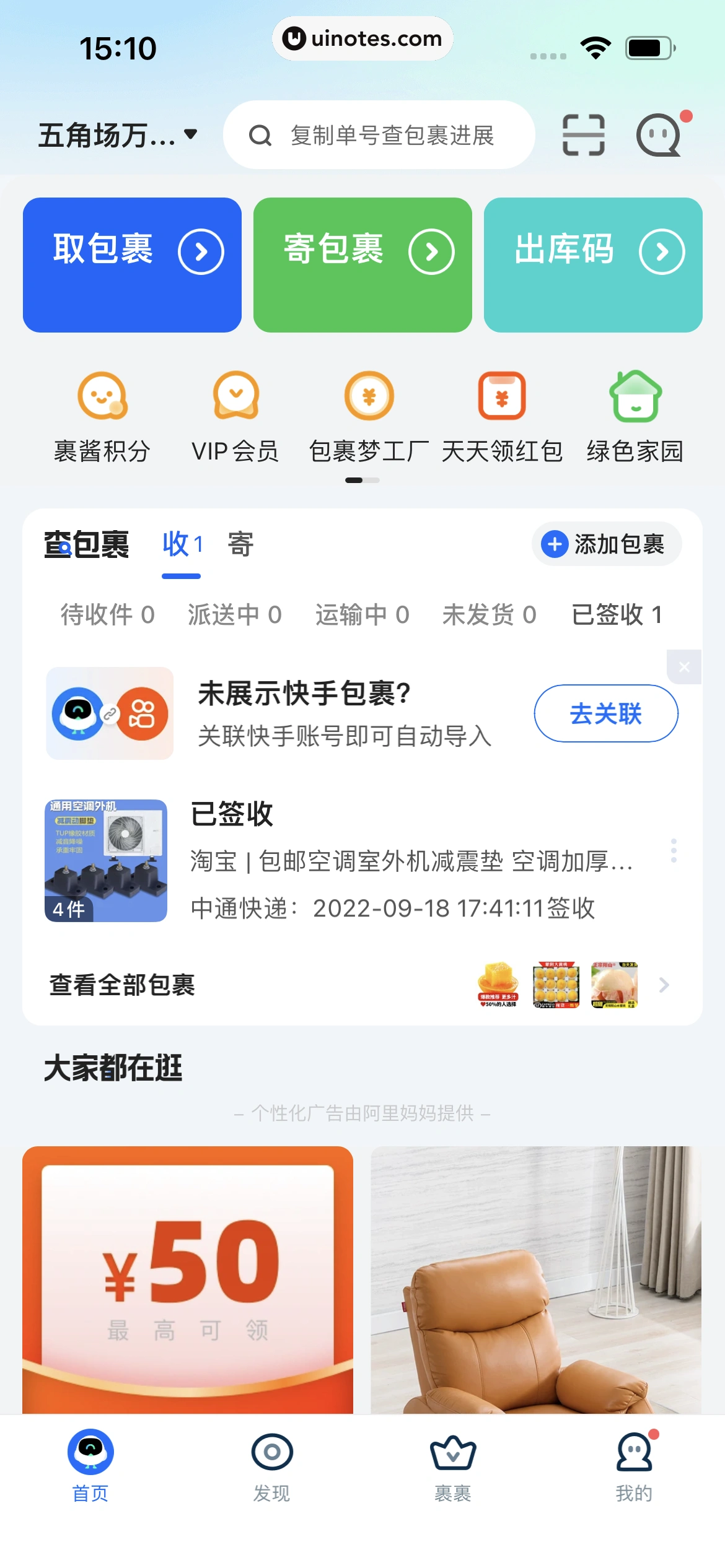This screenshot has width=725, height=1568.
Task: Open 出库码 pickup code card
Action: pos(593,265)
